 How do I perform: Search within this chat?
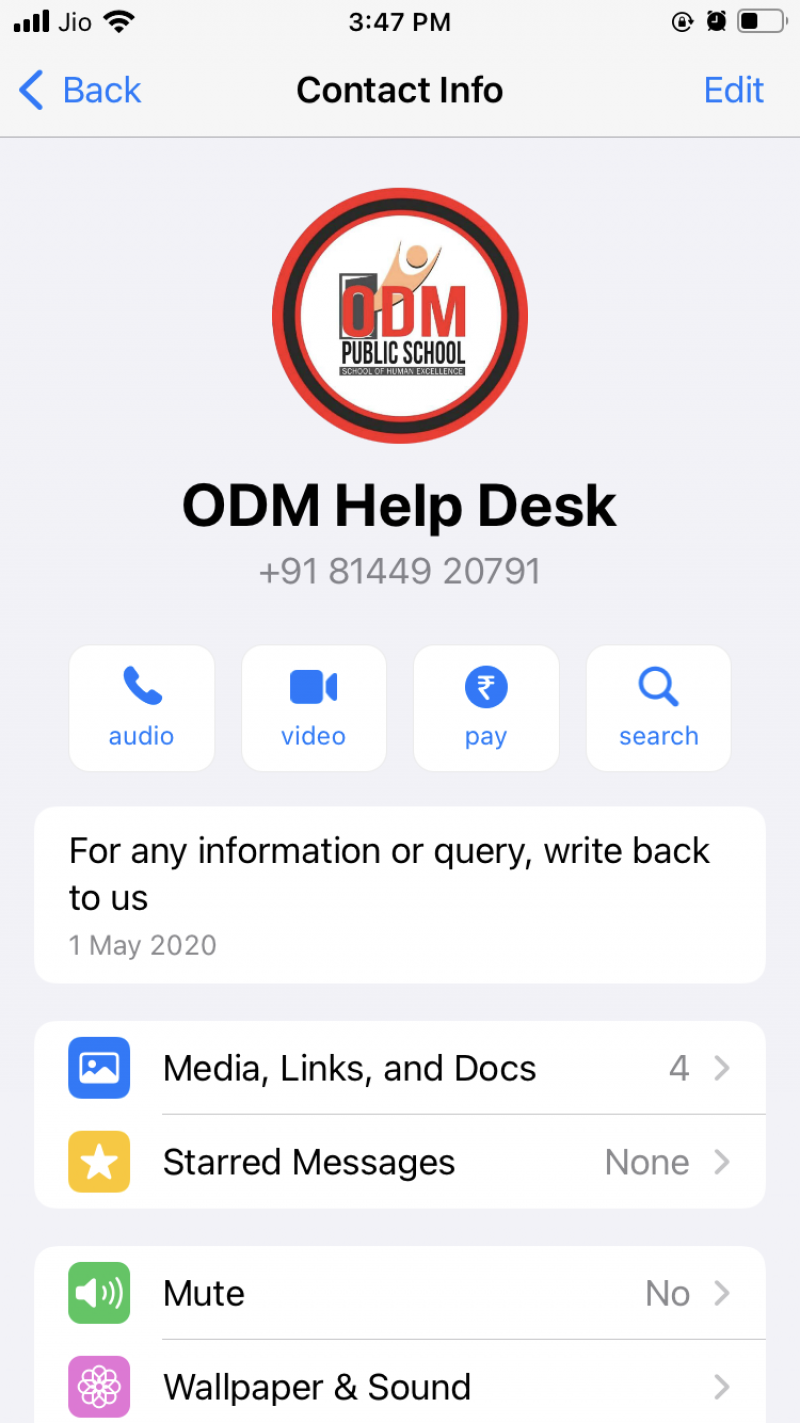[658, 708]
